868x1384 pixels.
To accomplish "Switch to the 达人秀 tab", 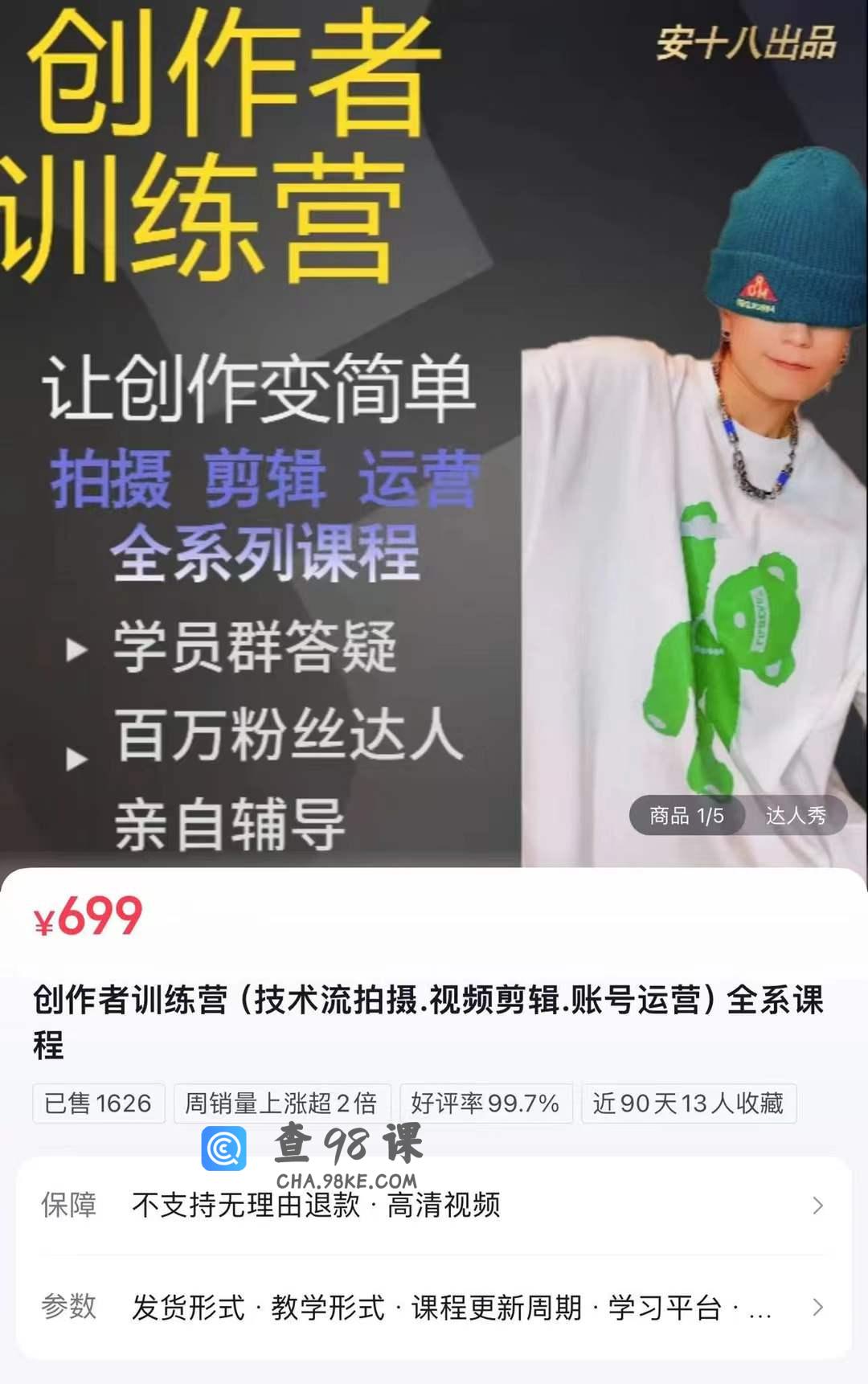I will (795, 816).
